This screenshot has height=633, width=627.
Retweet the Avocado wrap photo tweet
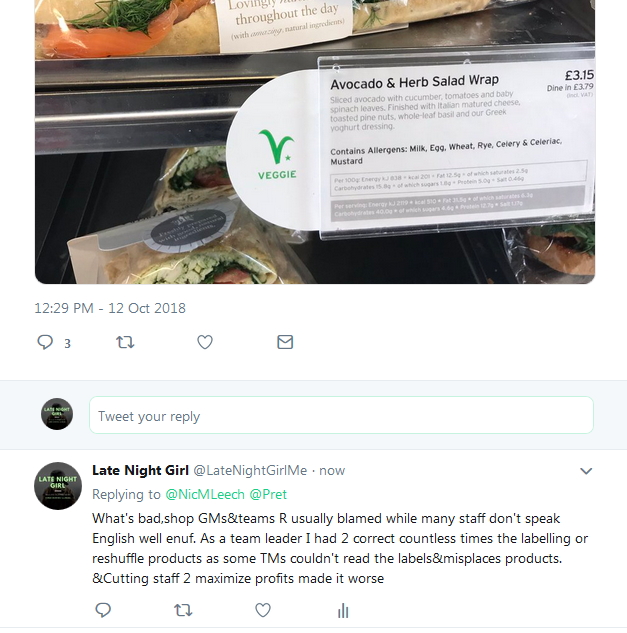125,342
